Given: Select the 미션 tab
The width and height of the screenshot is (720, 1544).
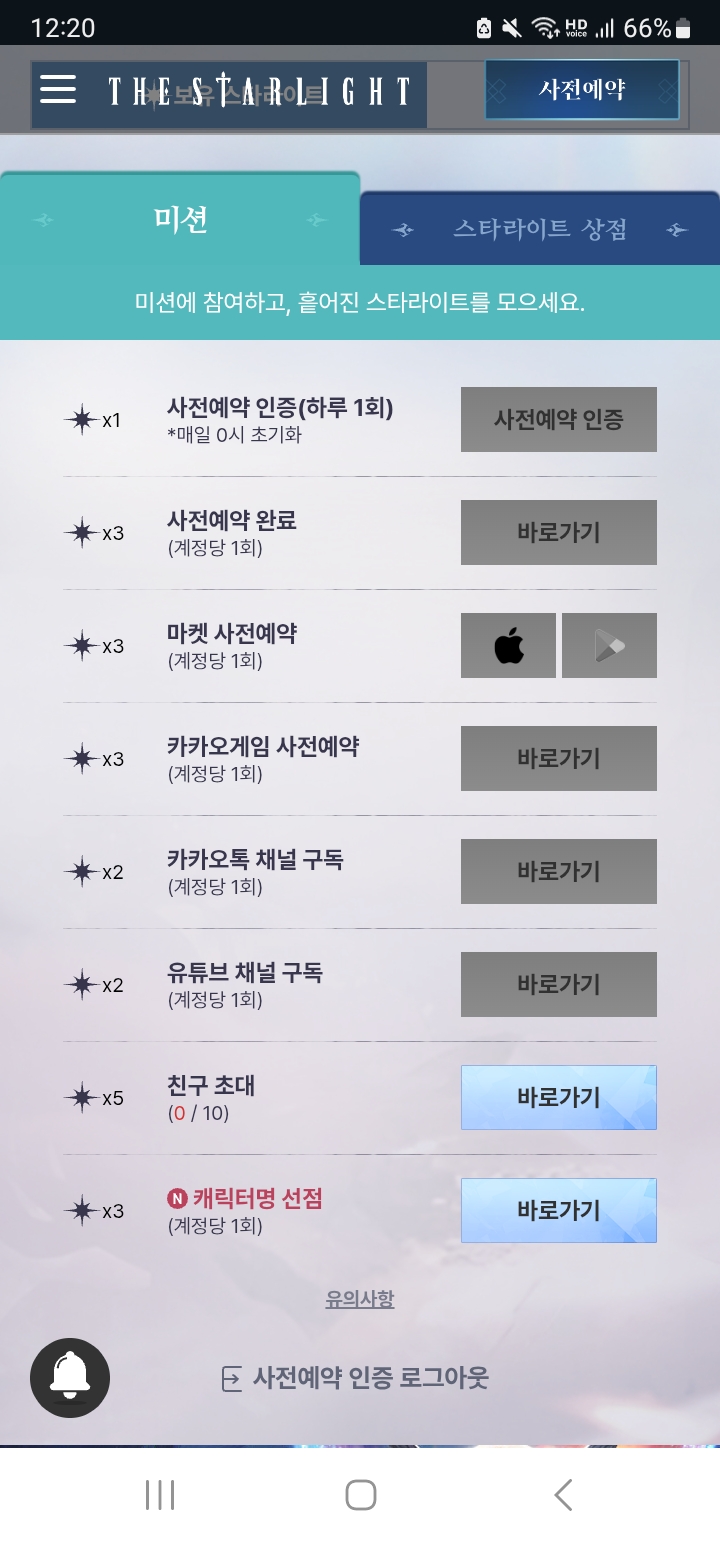Looking at the screenshot, I should (x=180, y=220).
